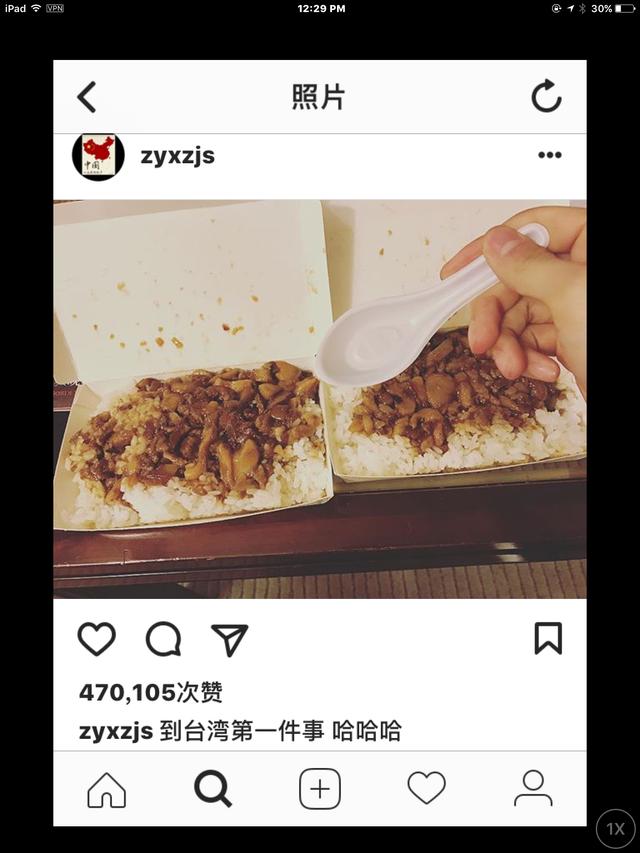Comment on the zyxzjs post
Screen dimensions: 640x853
[163, 639]
